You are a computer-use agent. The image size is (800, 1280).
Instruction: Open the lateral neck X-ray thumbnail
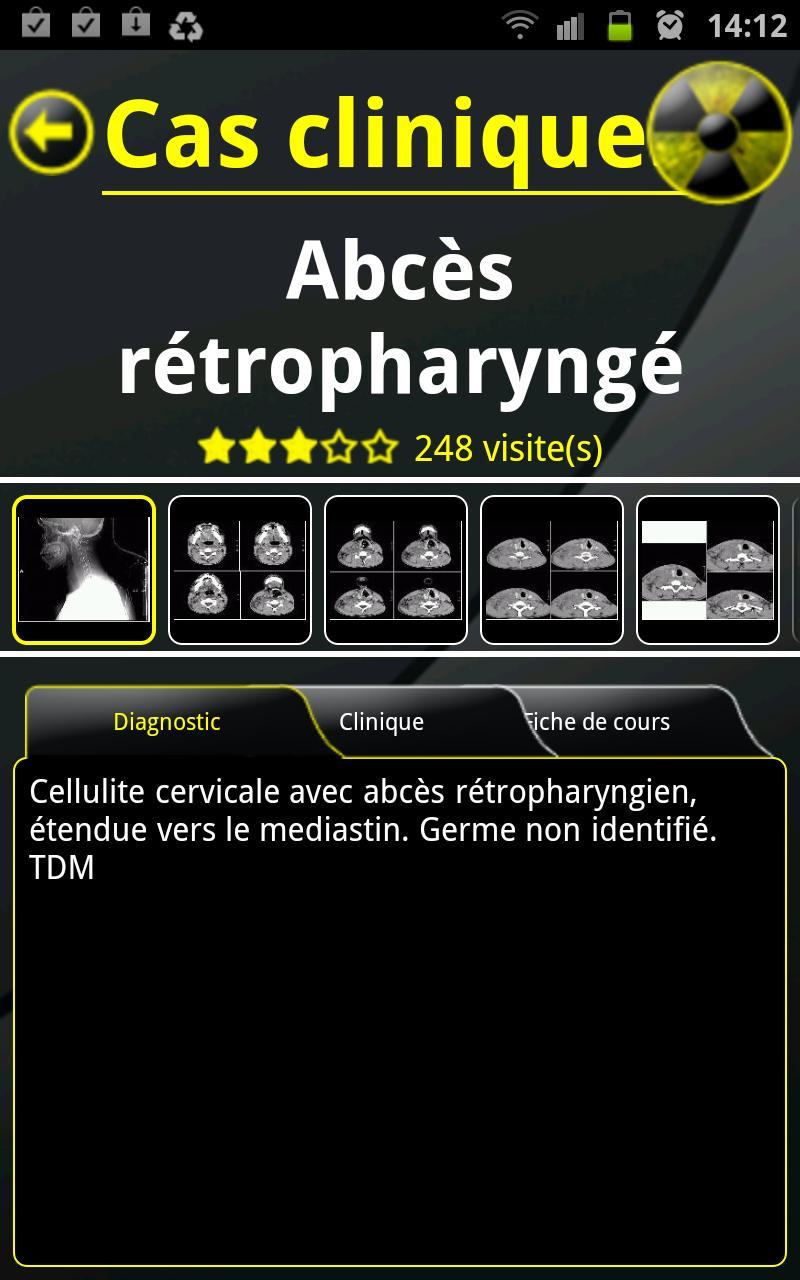84,570
